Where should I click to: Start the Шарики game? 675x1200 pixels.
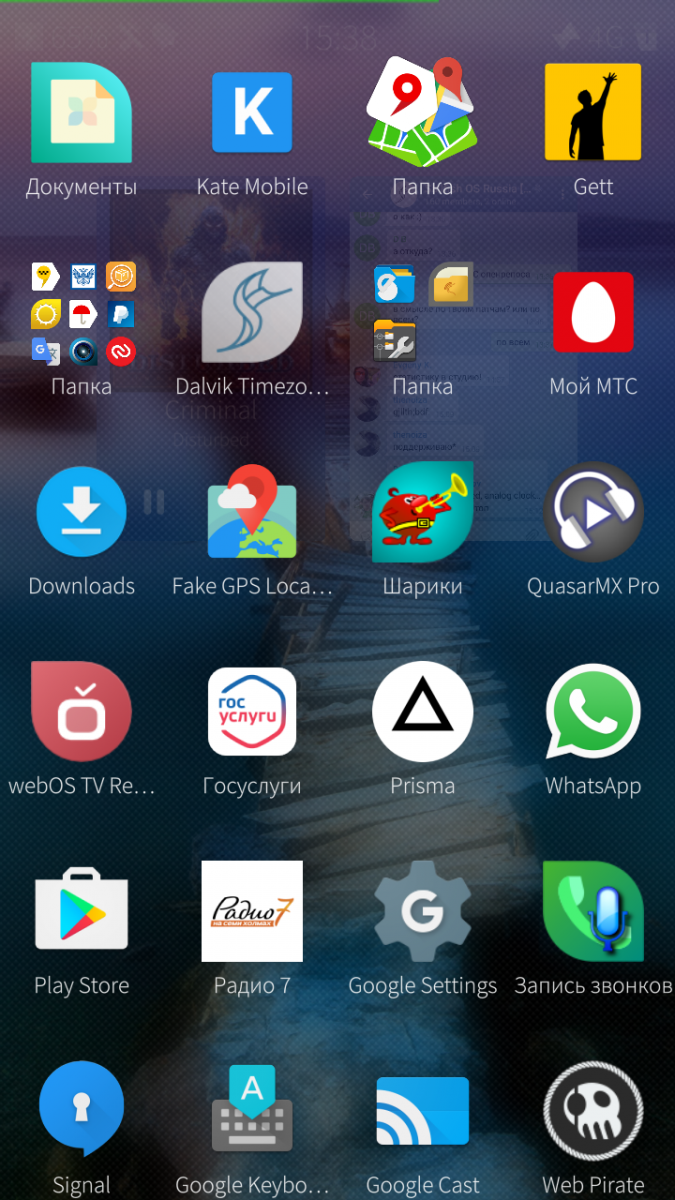click(x=422, y=512)
